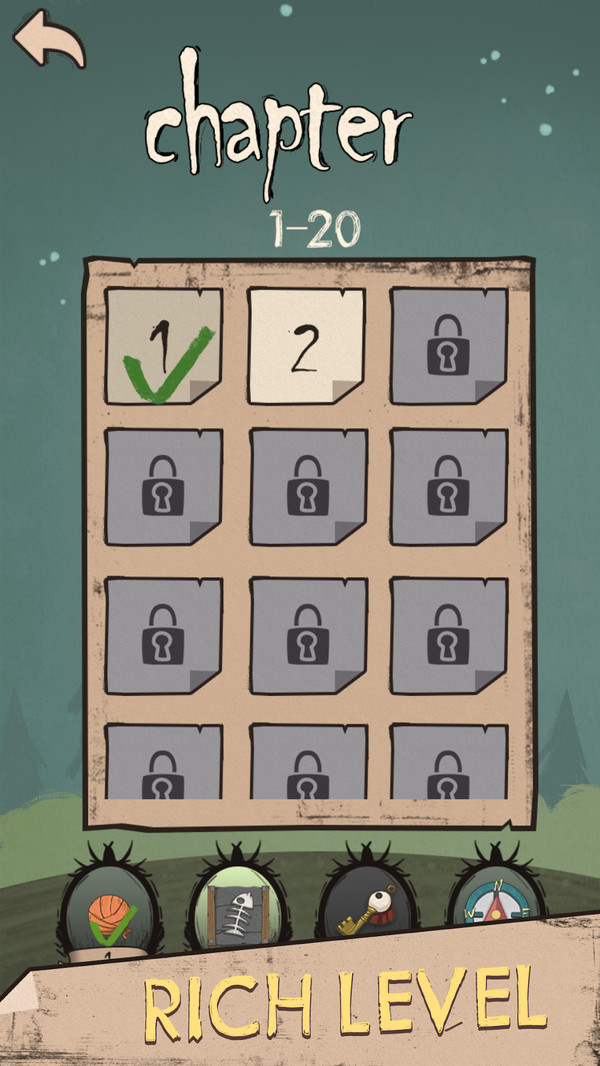The height and width of the screenshot is (1066, 600).
Task: Start level 2
Action: click(306, 346)
